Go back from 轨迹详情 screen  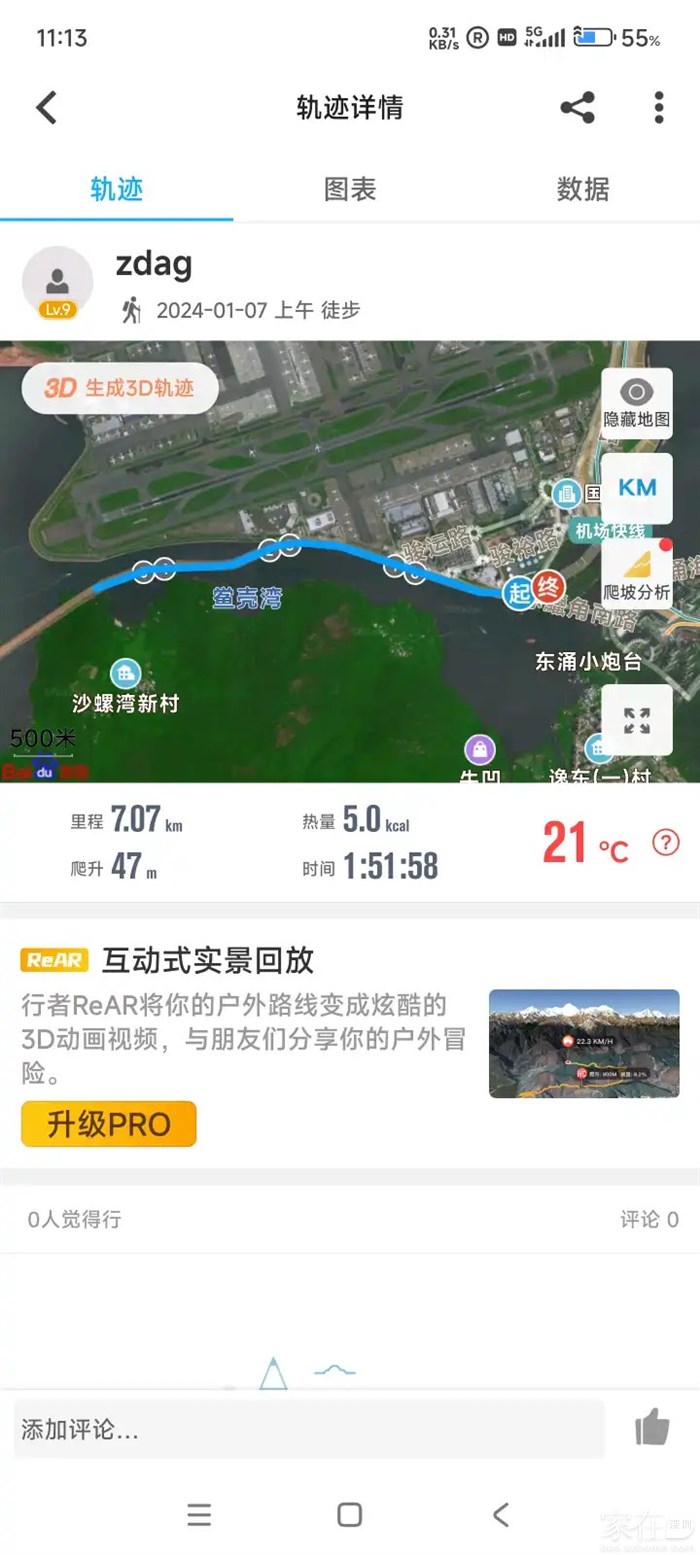click(x=47, y=108)
